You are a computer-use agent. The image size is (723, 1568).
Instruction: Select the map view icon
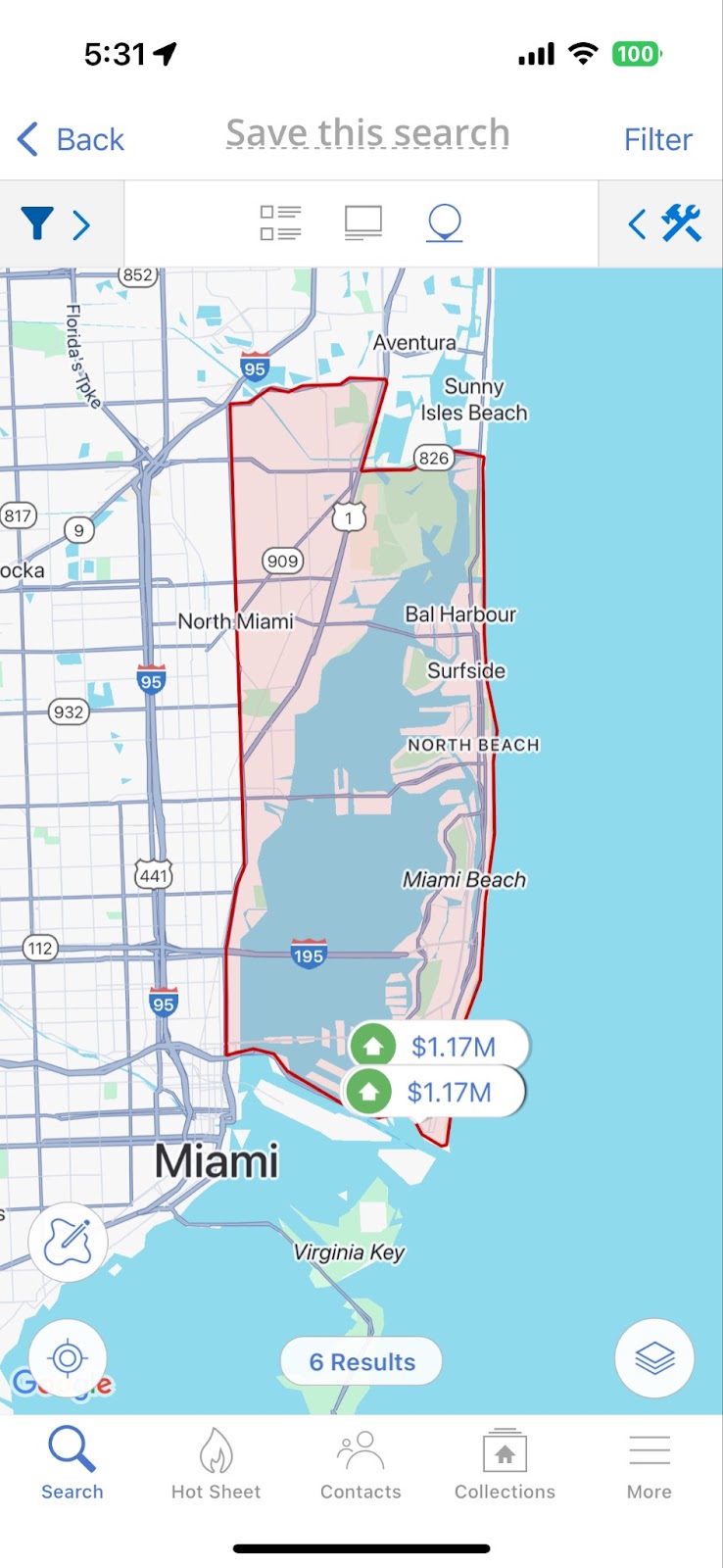tap(444, 223)
